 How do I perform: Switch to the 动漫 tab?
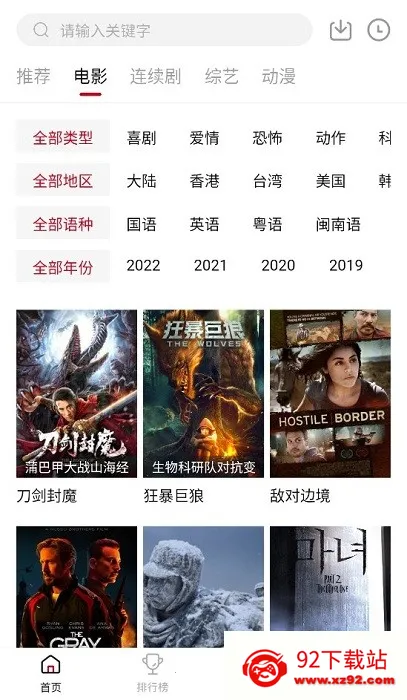pos(278,76)
